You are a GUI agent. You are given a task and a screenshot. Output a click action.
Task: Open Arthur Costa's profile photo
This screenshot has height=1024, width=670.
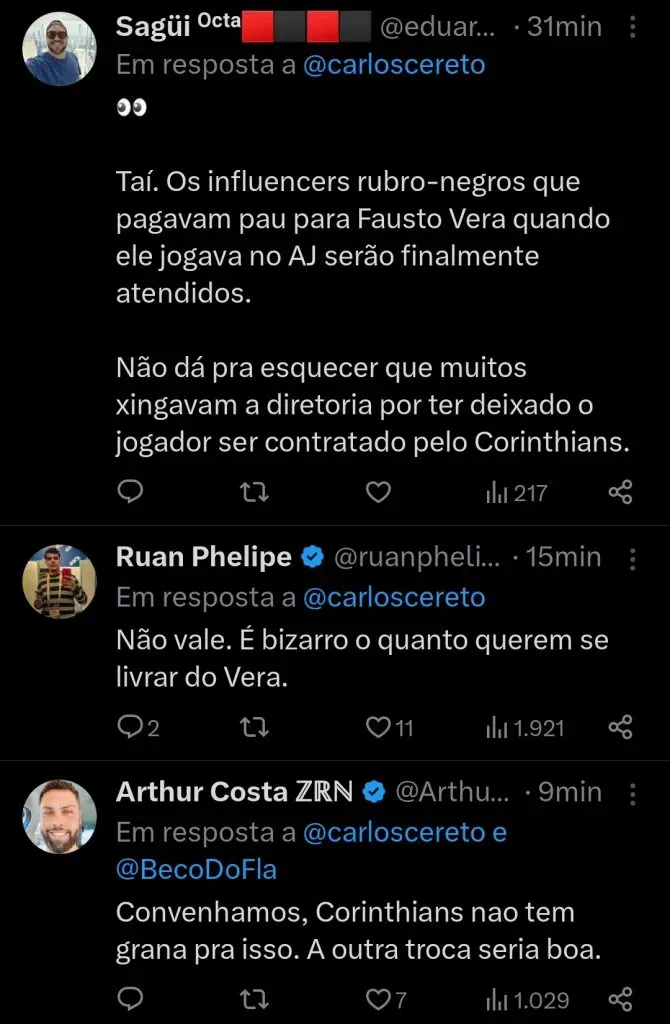[x=60, y=816]
